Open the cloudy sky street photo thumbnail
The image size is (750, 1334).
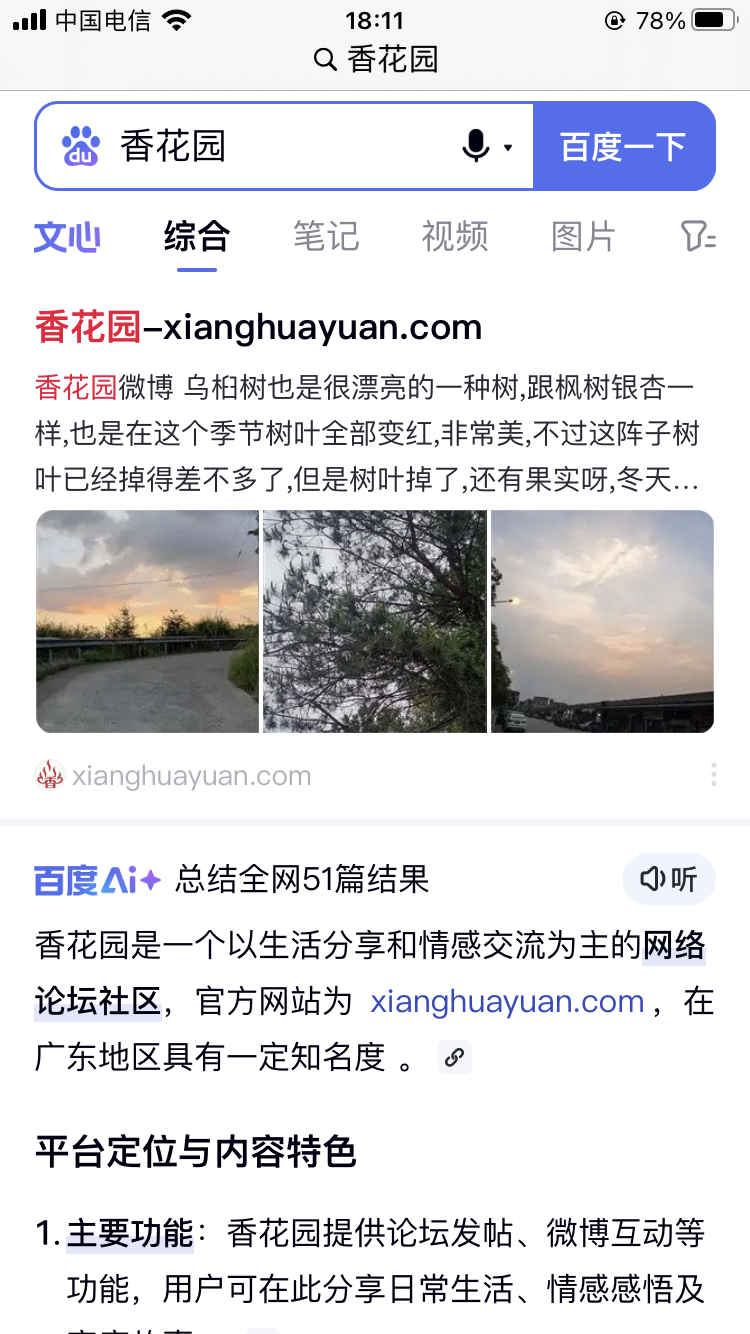tap(602, 621)
